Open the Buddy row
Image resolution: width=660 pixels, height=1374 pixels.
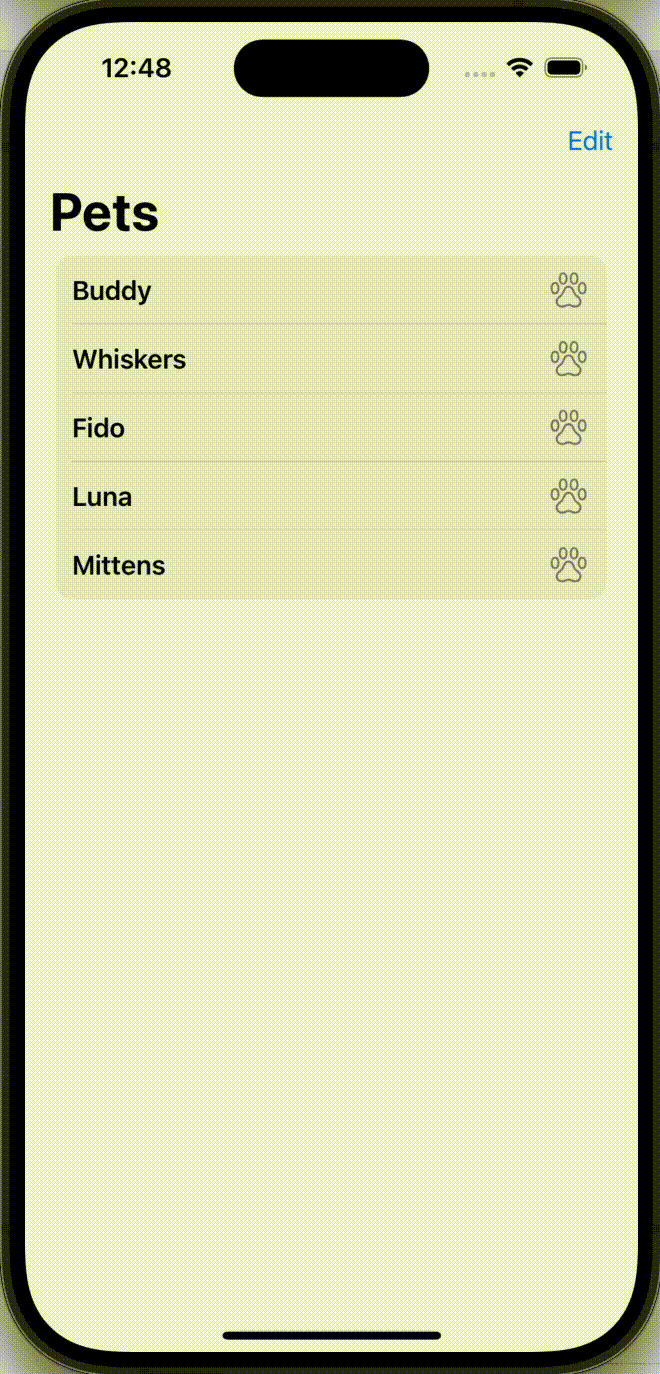pos(331,291)
